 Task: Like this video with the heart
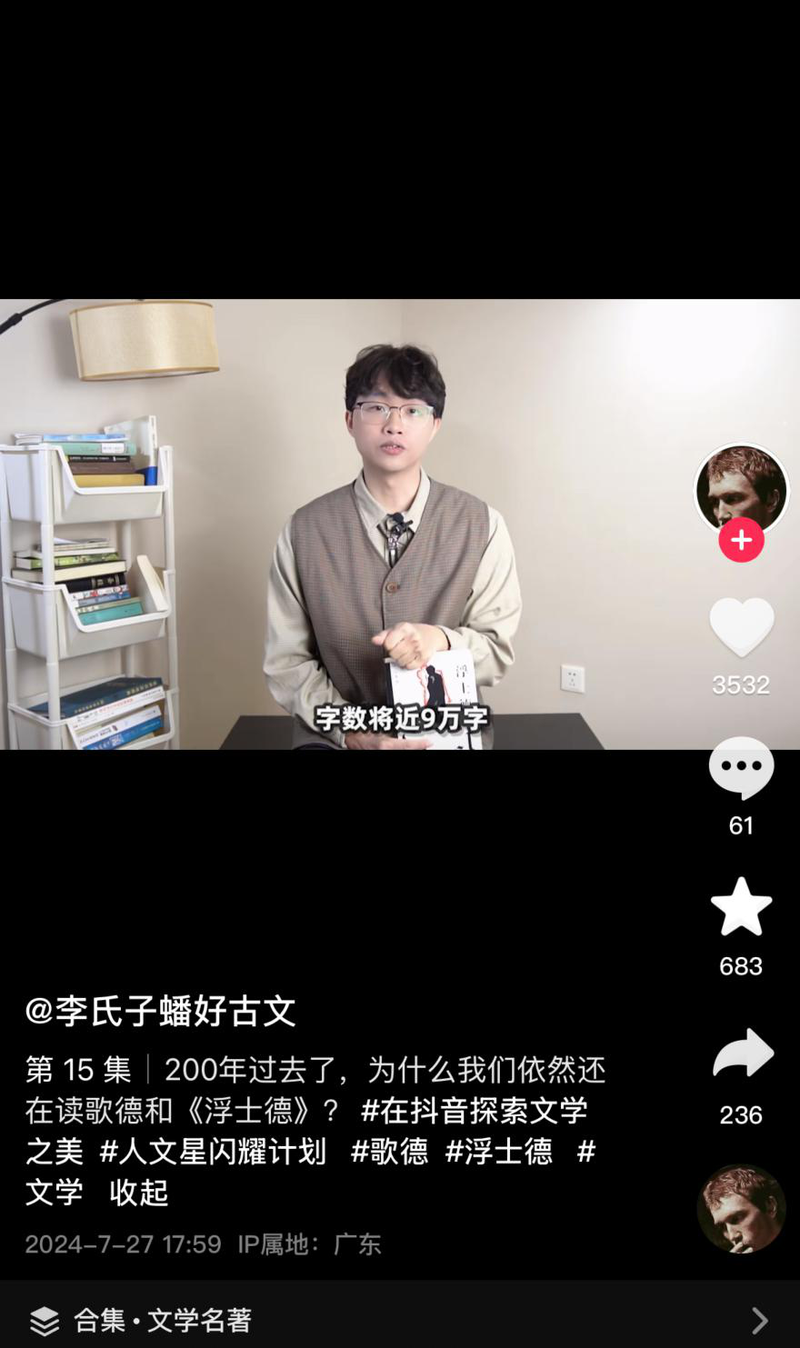point(741,628)
